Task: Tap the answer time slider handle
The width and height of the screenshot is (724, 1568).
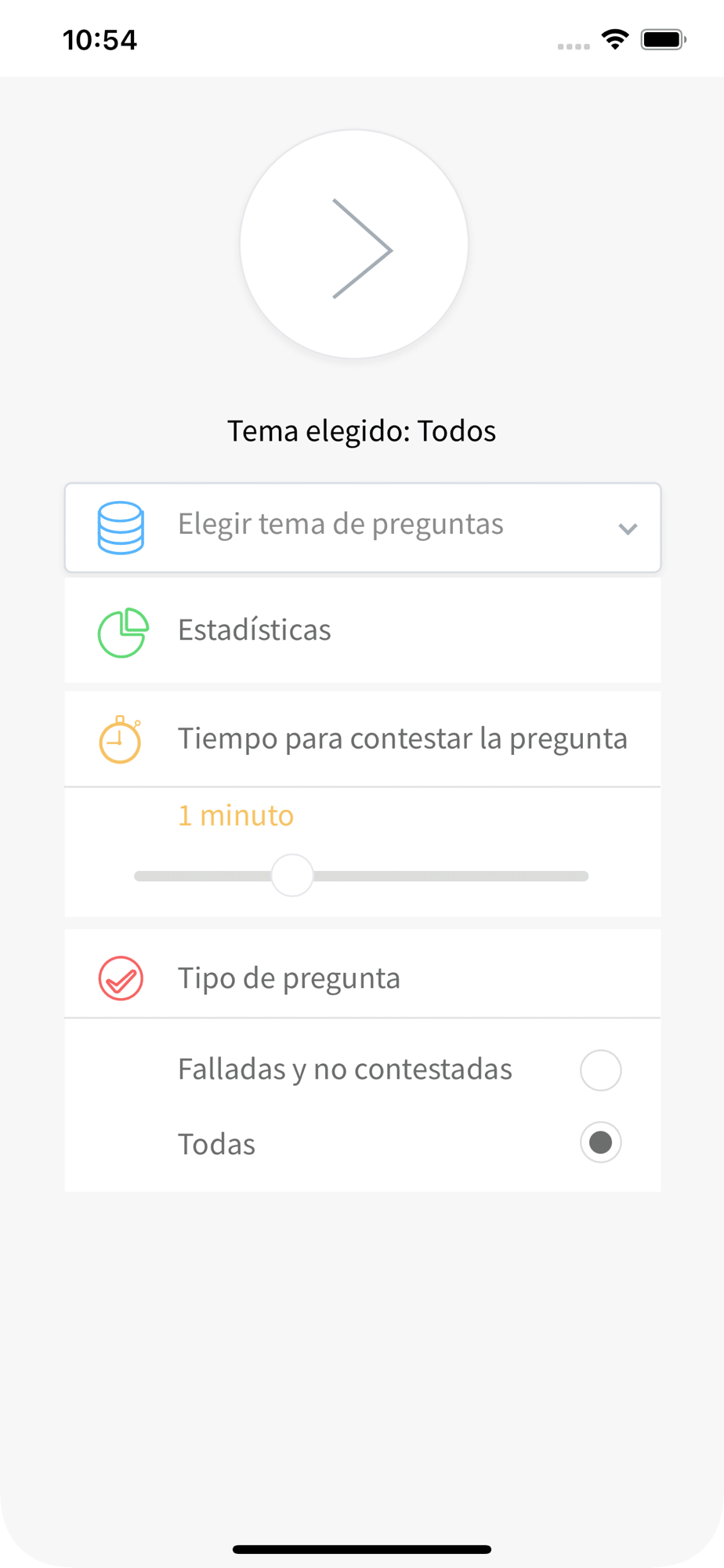Action: pyautogui.click(x=292, y=875)
